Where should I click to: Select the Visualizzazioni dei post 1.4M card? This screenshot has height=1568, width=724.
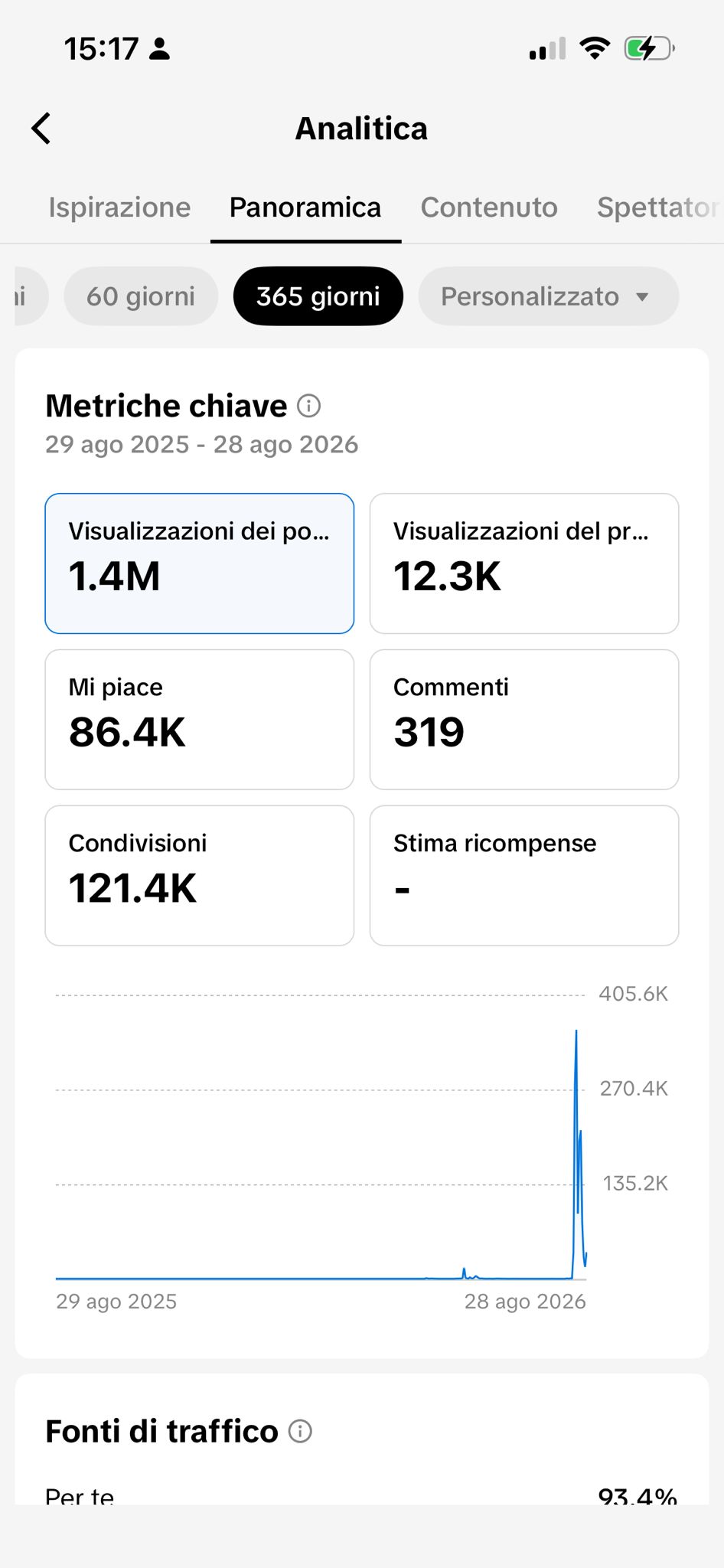(200, 563)
